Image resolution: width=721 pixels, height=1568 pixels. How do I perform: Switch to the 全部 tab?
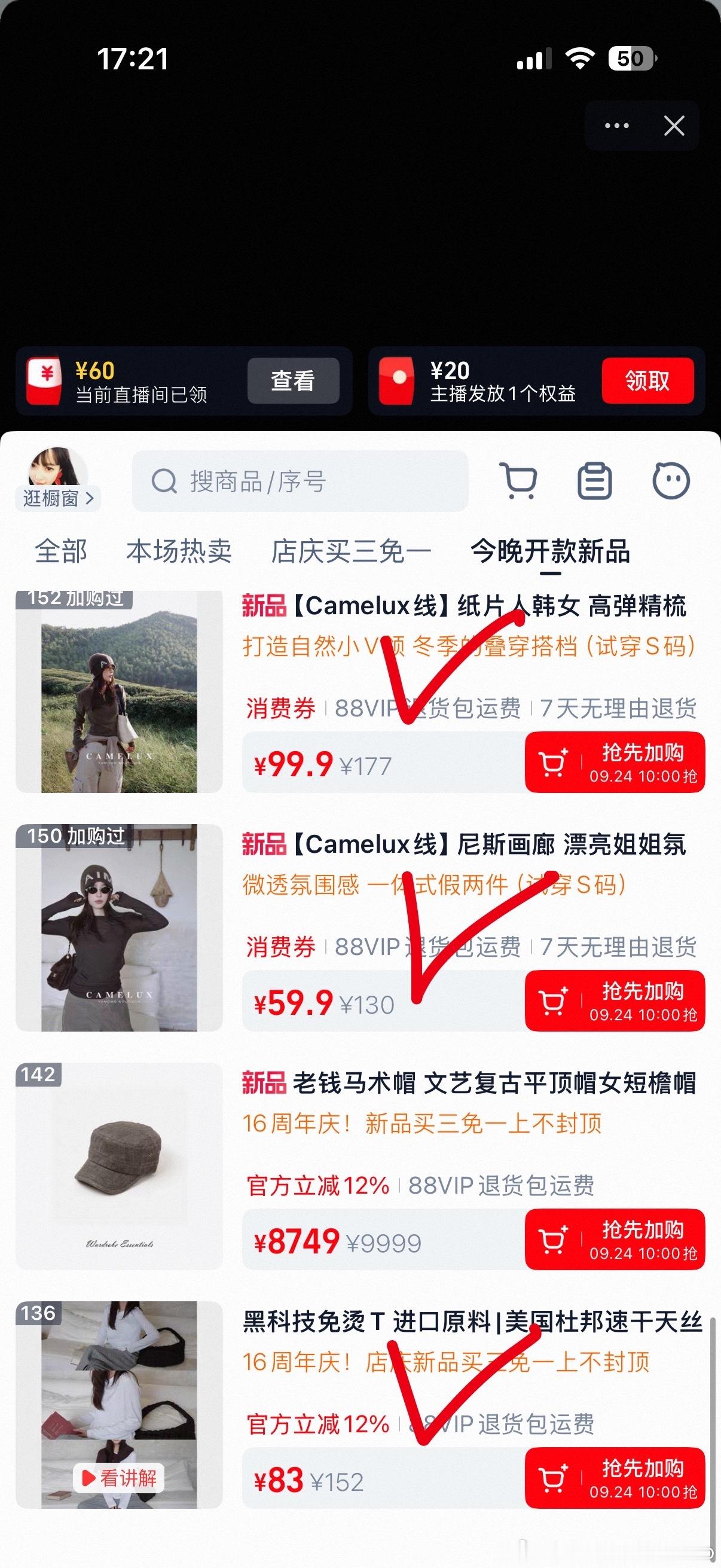coord(61,551)
